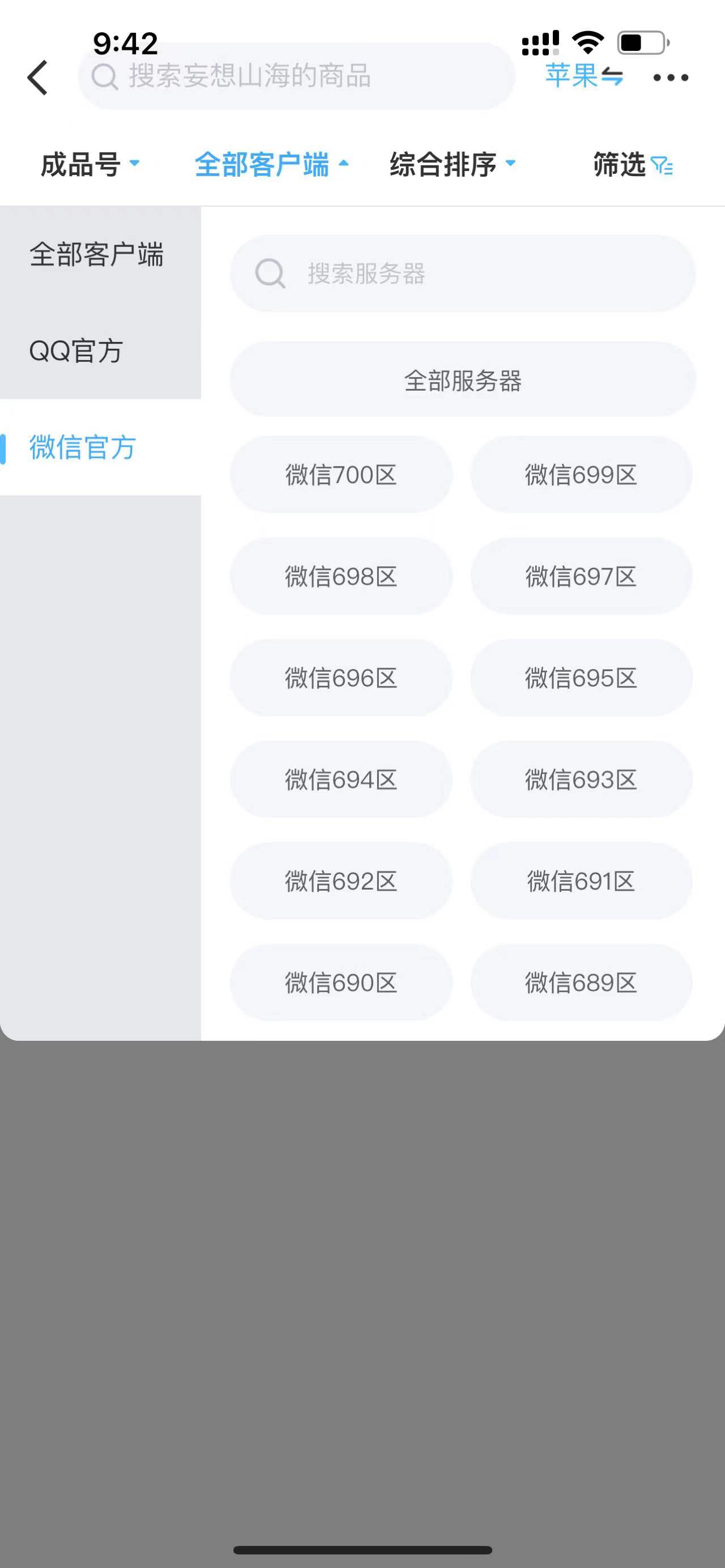Screen dimensions: 725x1568
Task: Select 全部客户端 in the side list
Action: point(97,254)
